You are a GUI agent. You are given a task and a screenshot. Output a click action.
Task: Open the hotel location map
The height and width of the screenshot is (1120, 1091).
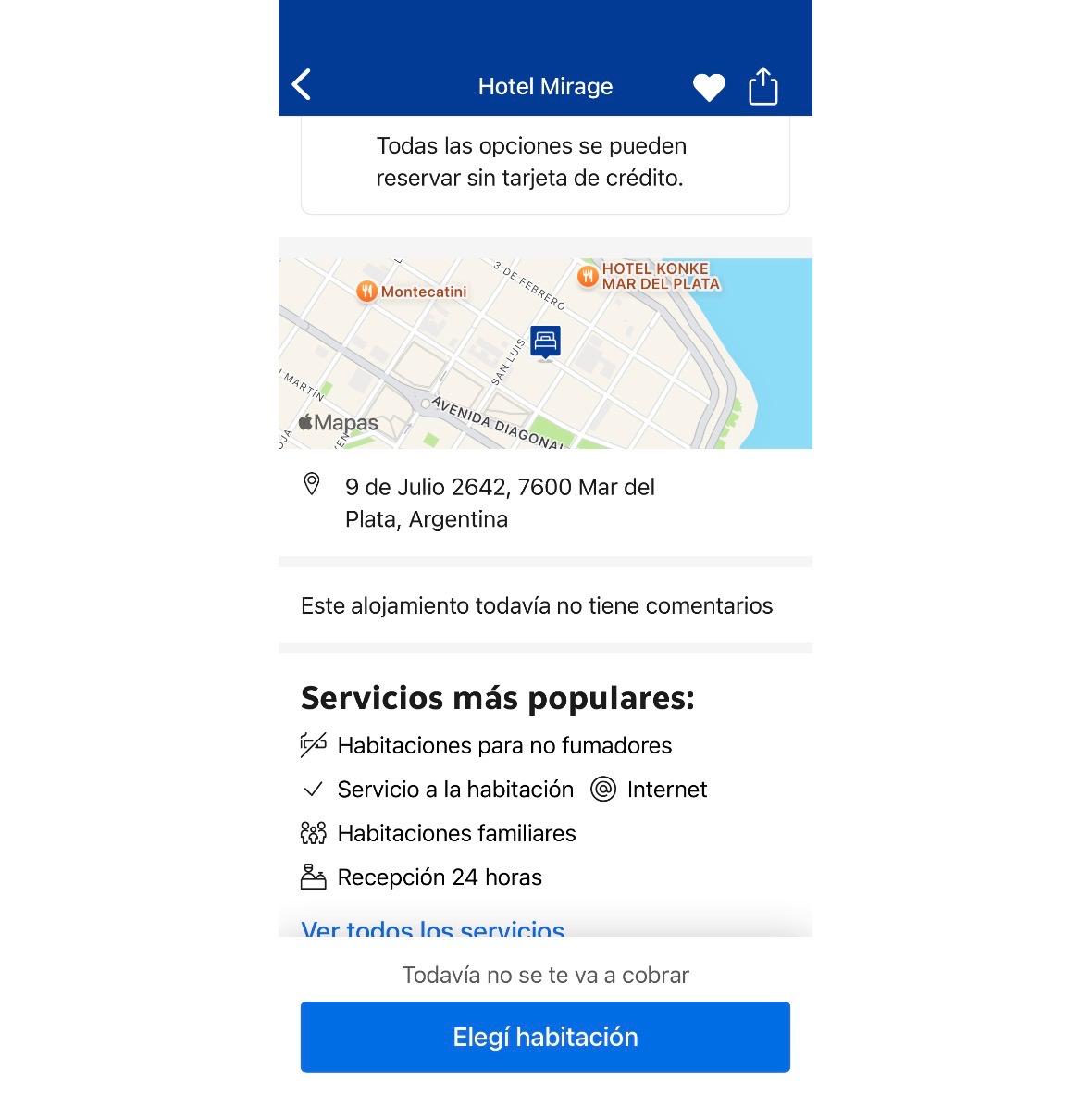[545, 353]
